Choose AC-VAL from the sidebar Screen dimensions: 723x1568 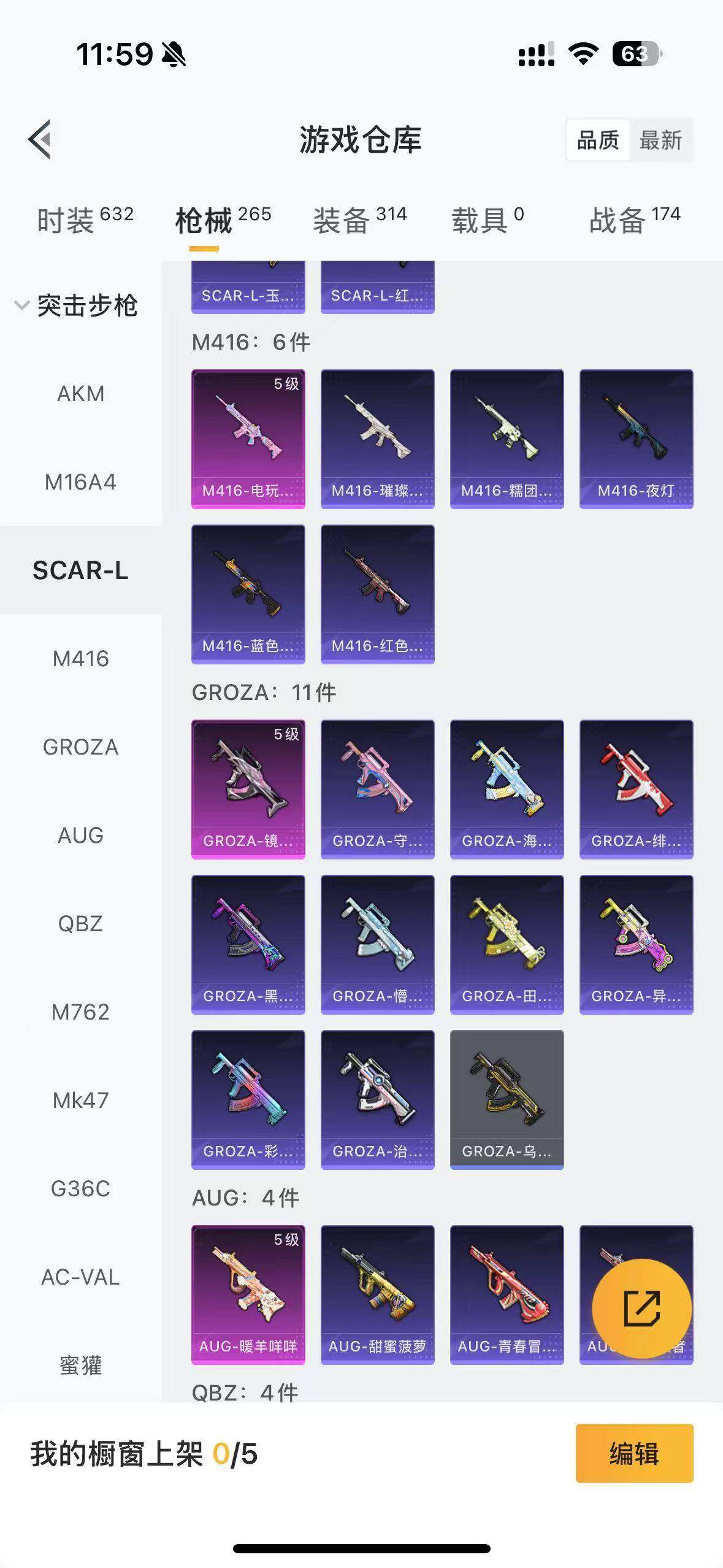click(x=80, y=1277)
